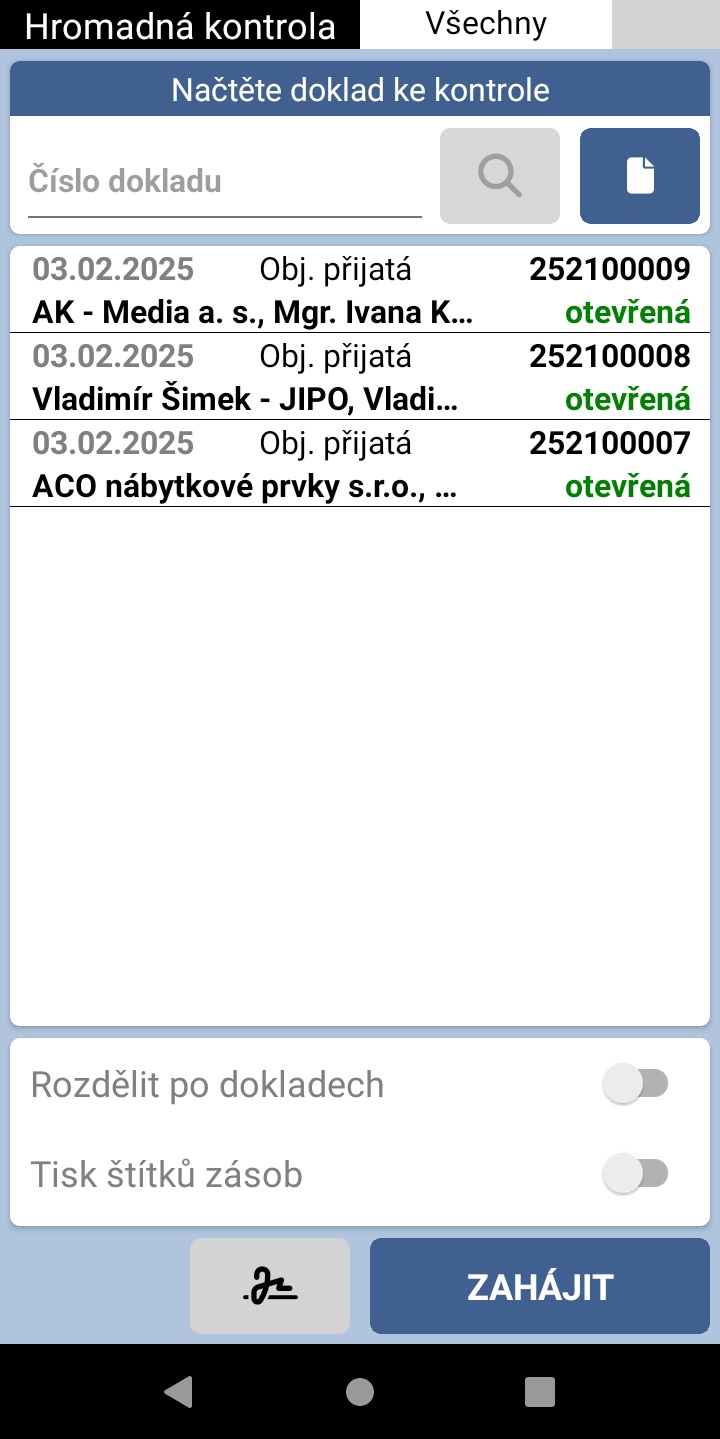720x1439 pixels.
Task: Open the document icon button
Action: click(x=640, y=176)
